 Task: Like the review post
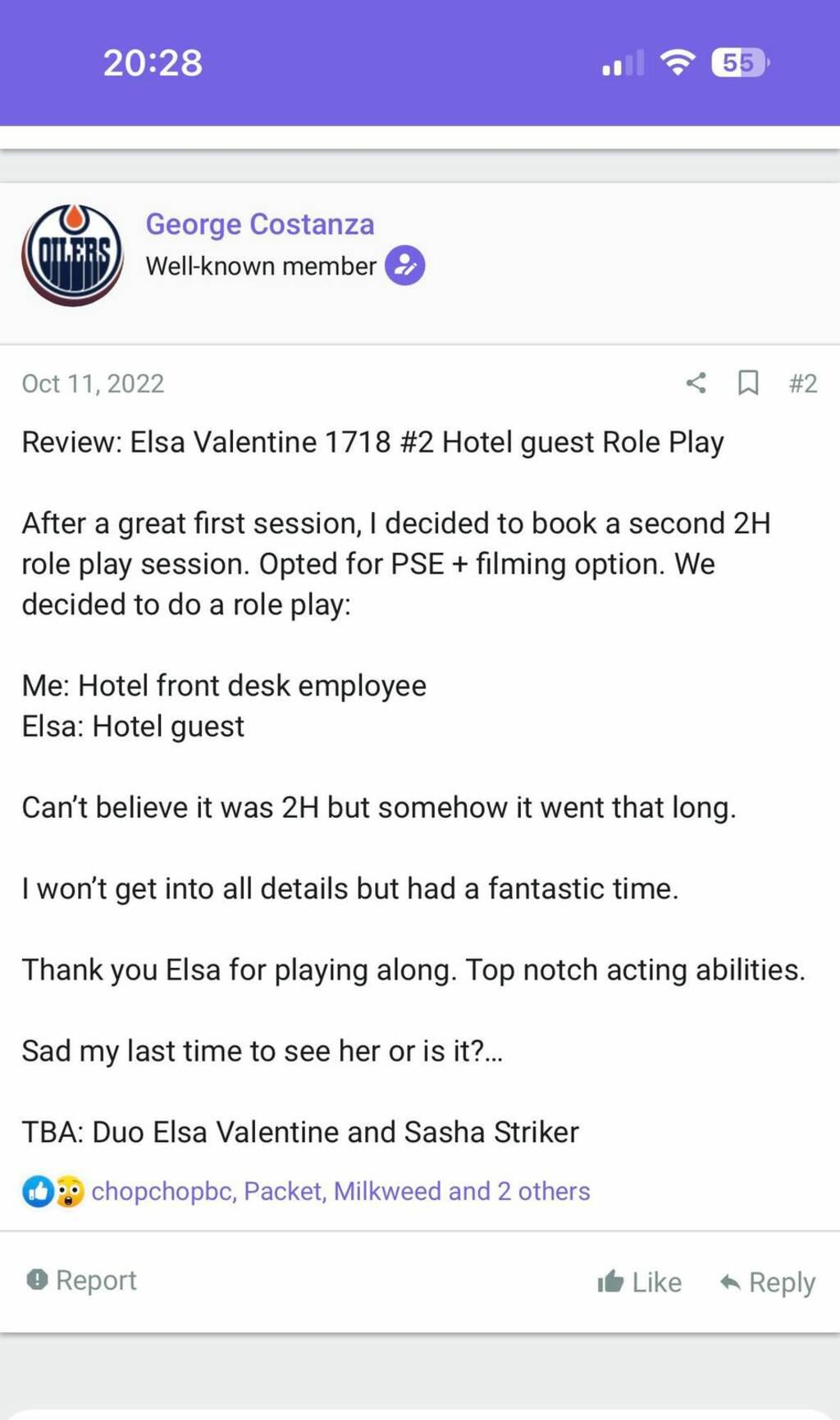640,1281
